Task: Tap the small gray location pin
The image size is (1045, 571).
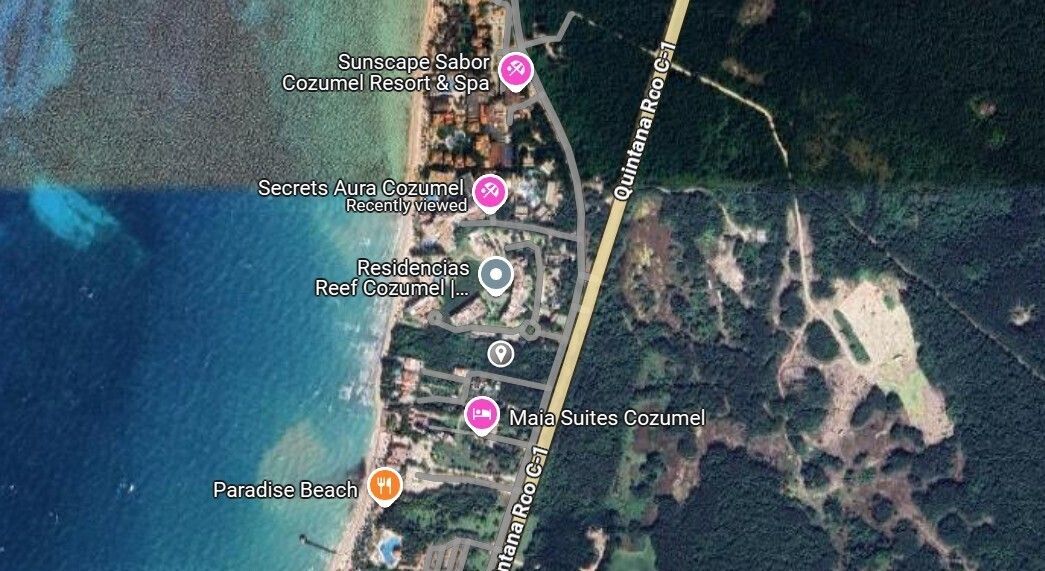Action: pyautogui.click(x=501, y=353)
